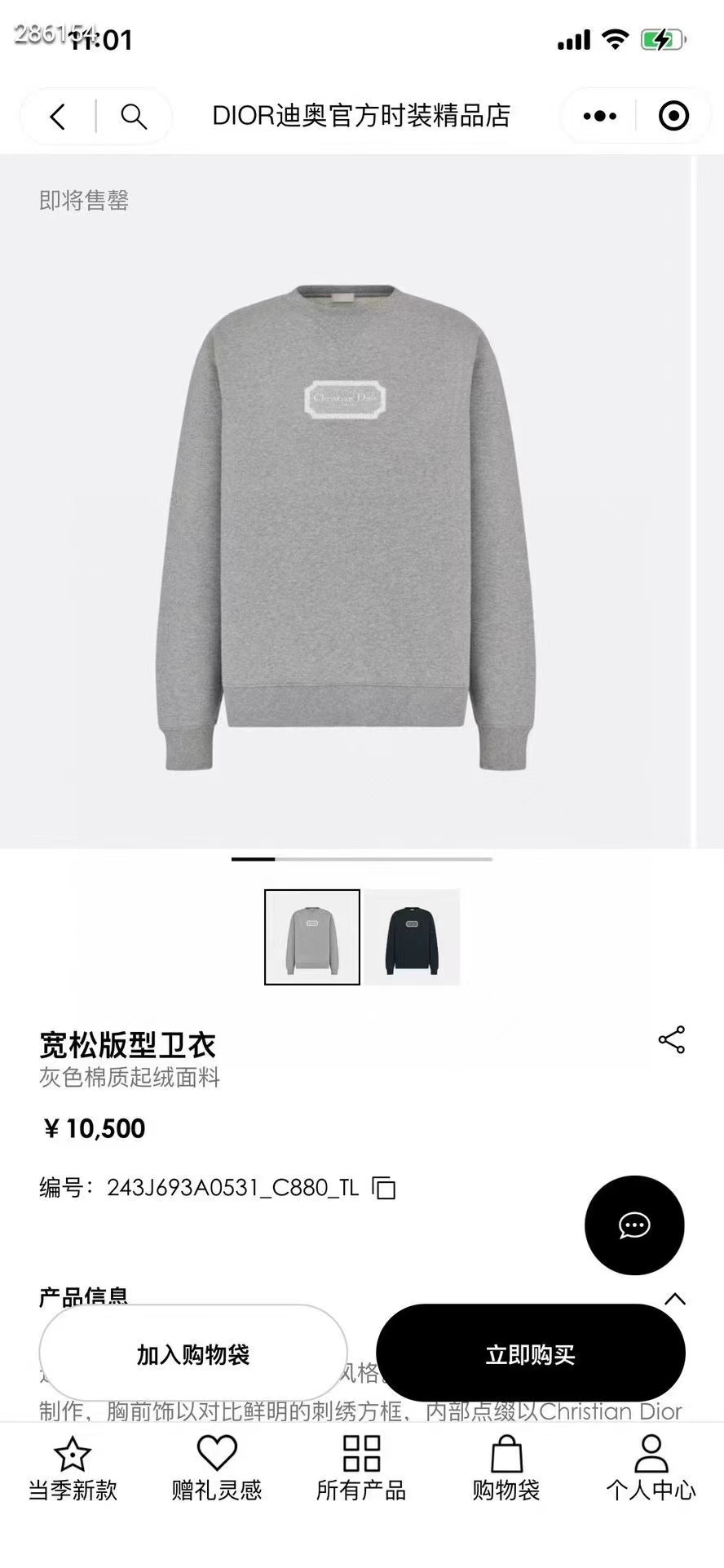Select the black sweatshirt thumbnail

click(412, 937)
